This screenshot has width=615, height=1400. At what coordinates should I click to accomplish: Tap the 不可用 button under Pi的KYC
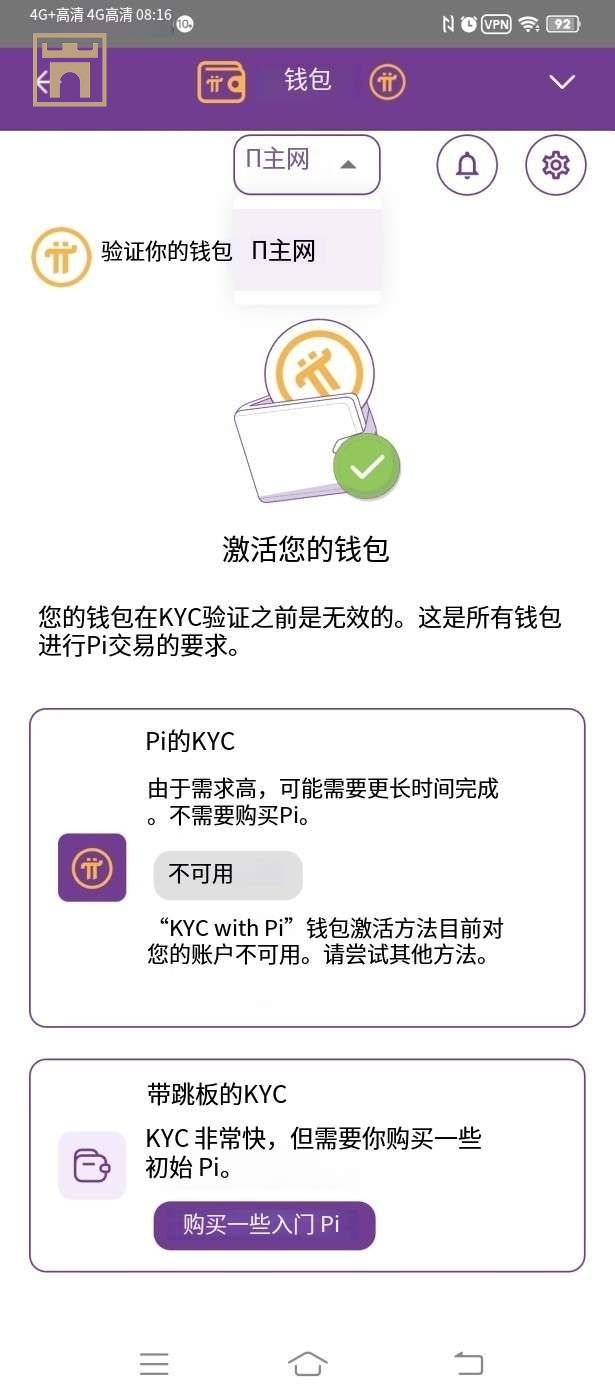tap(227, 875)
